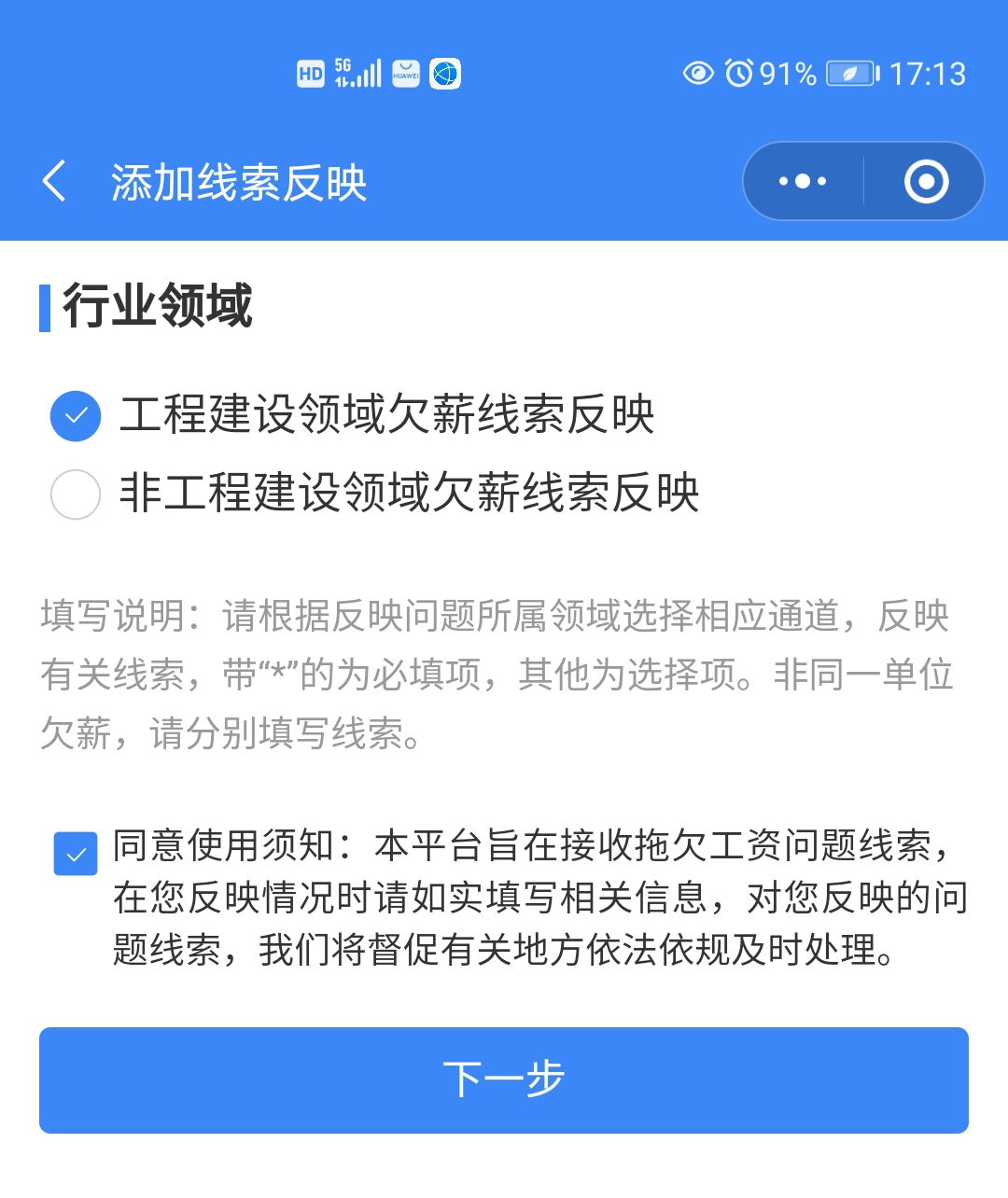Open the mini program more options menu
This screenshot has width=1008, height=1198.
click(x=803, y=181)
